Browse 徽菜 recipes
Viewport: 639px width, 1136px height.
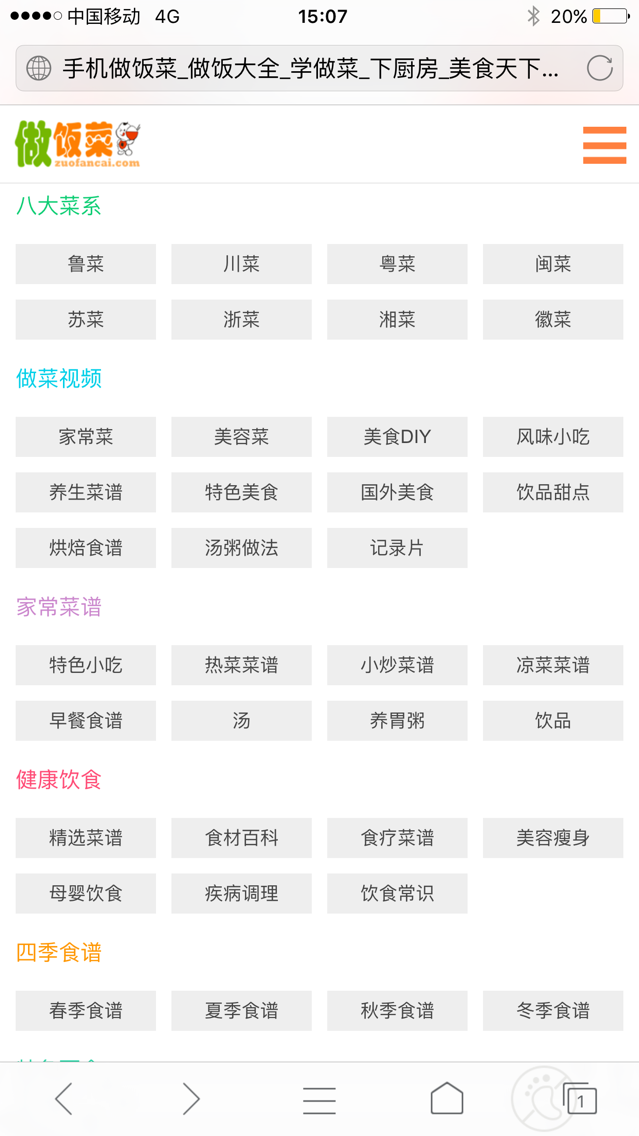(x=552, y=320)
